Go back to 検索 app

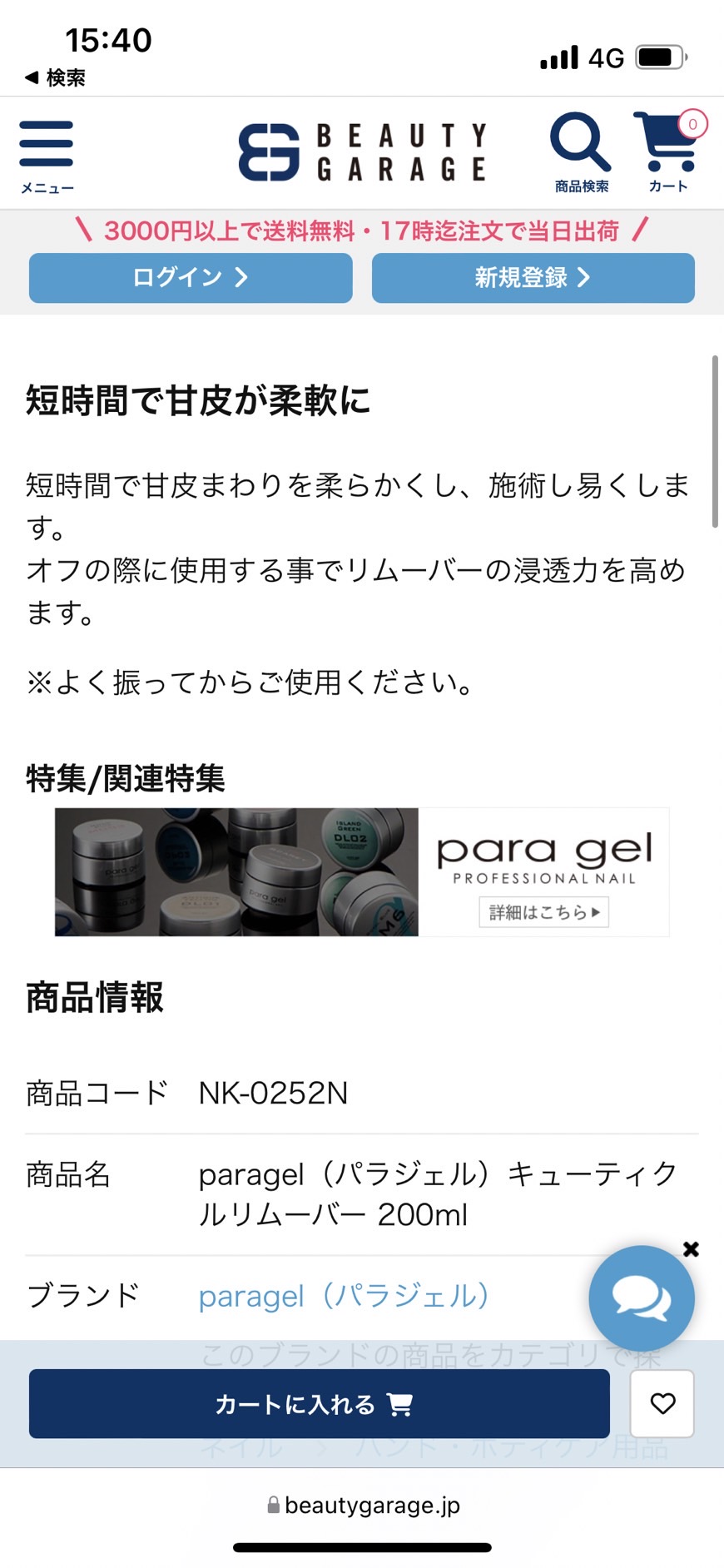click(55, 77)
